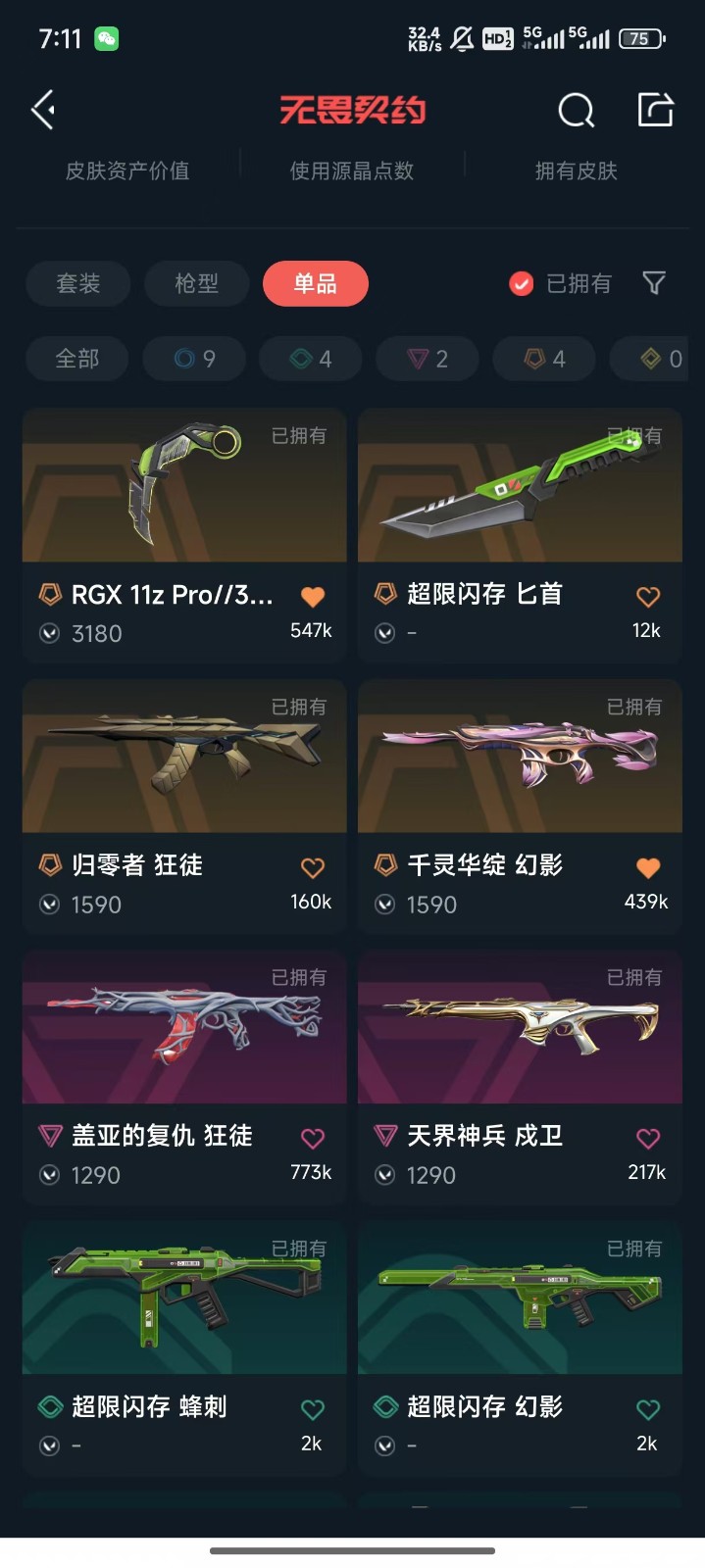The height and width of the screenshot is (1568, 705).
Task: Open the 超限闪存 蜂刺 skin card
Action: pyautogui.click(x=184, y=1348)
